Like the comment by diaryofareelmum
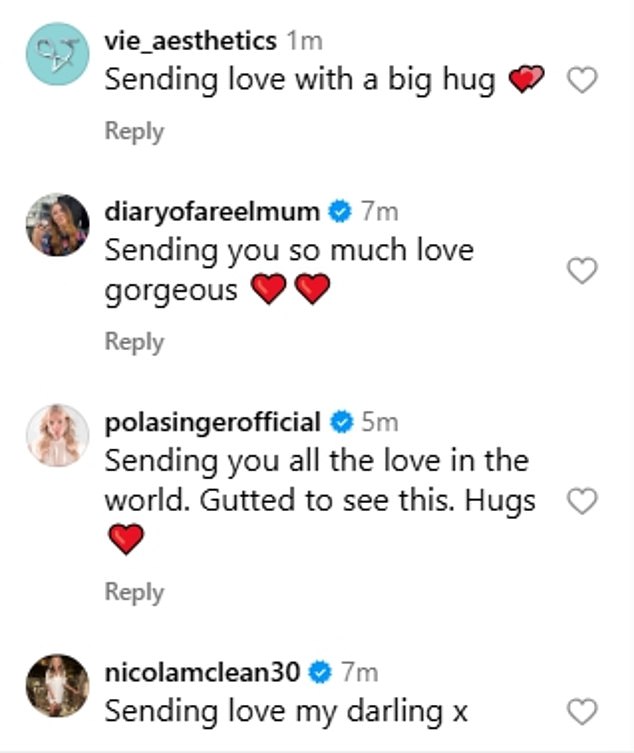This screenshot has width=634, height=753. (581, 270)
